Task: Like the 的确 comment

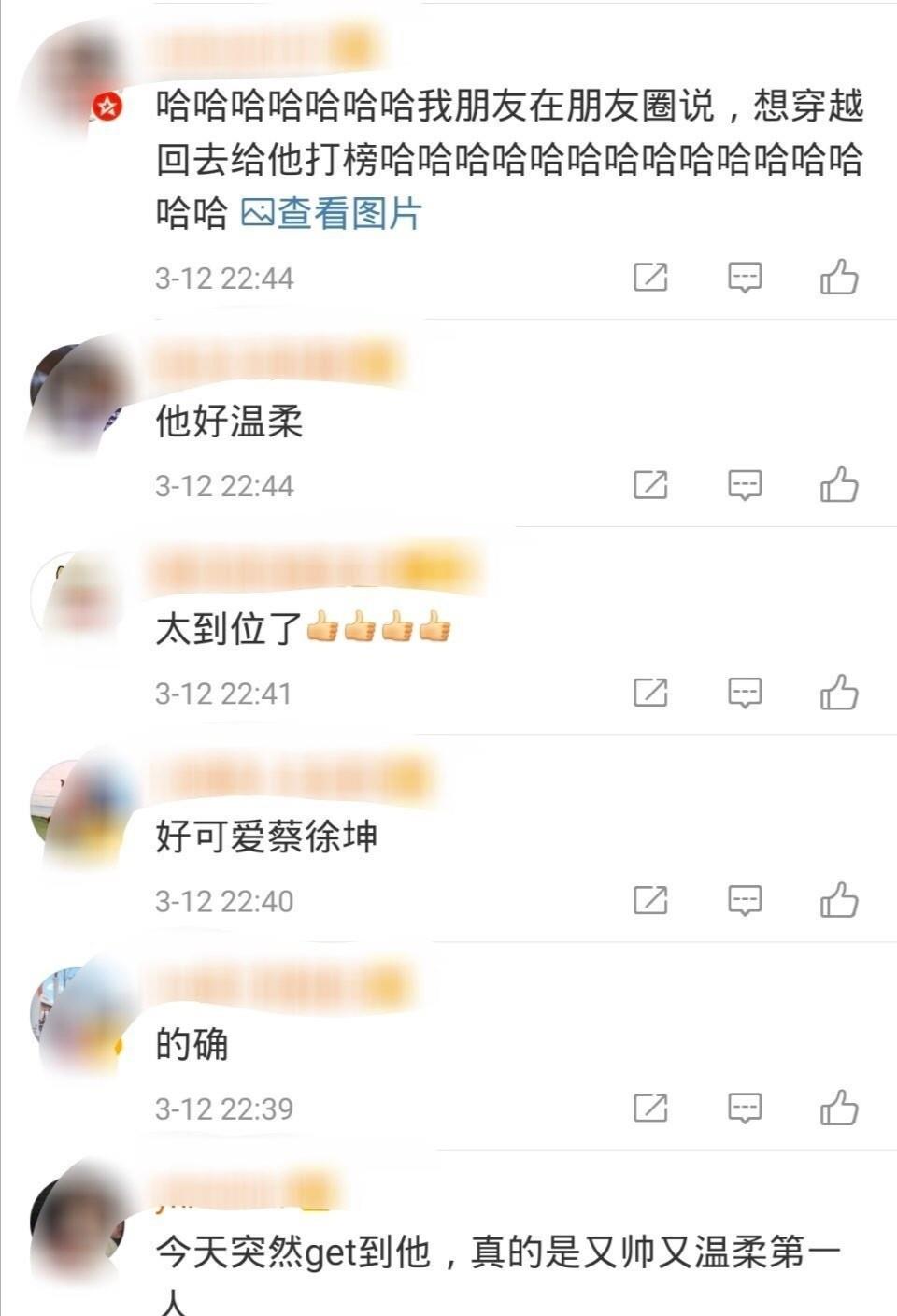Action: point(838,1108)
